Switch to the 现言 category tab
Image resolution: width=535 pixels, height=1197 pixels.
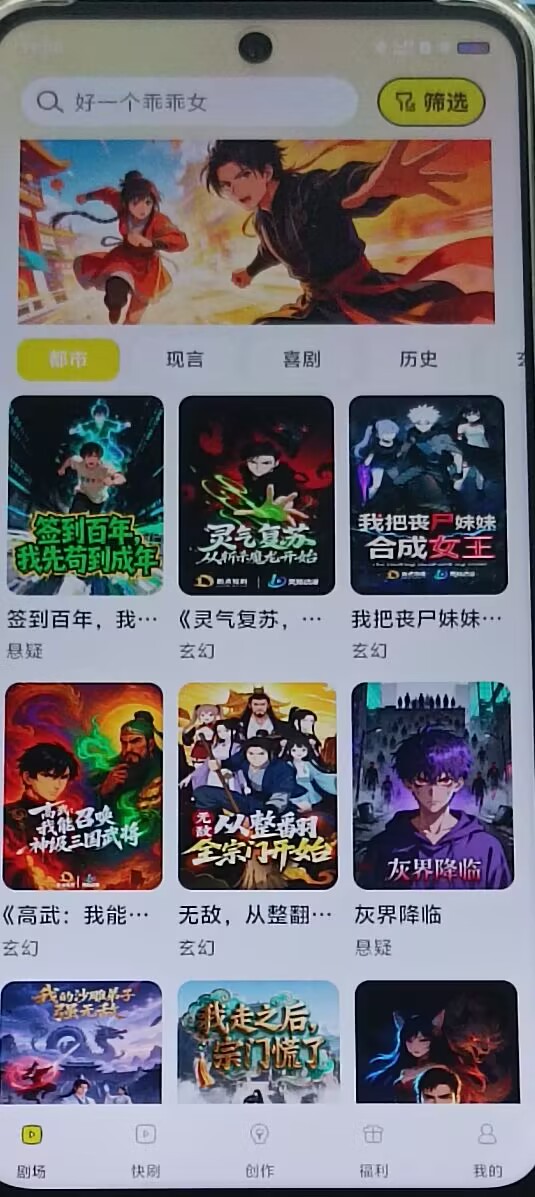click(185, 360)
